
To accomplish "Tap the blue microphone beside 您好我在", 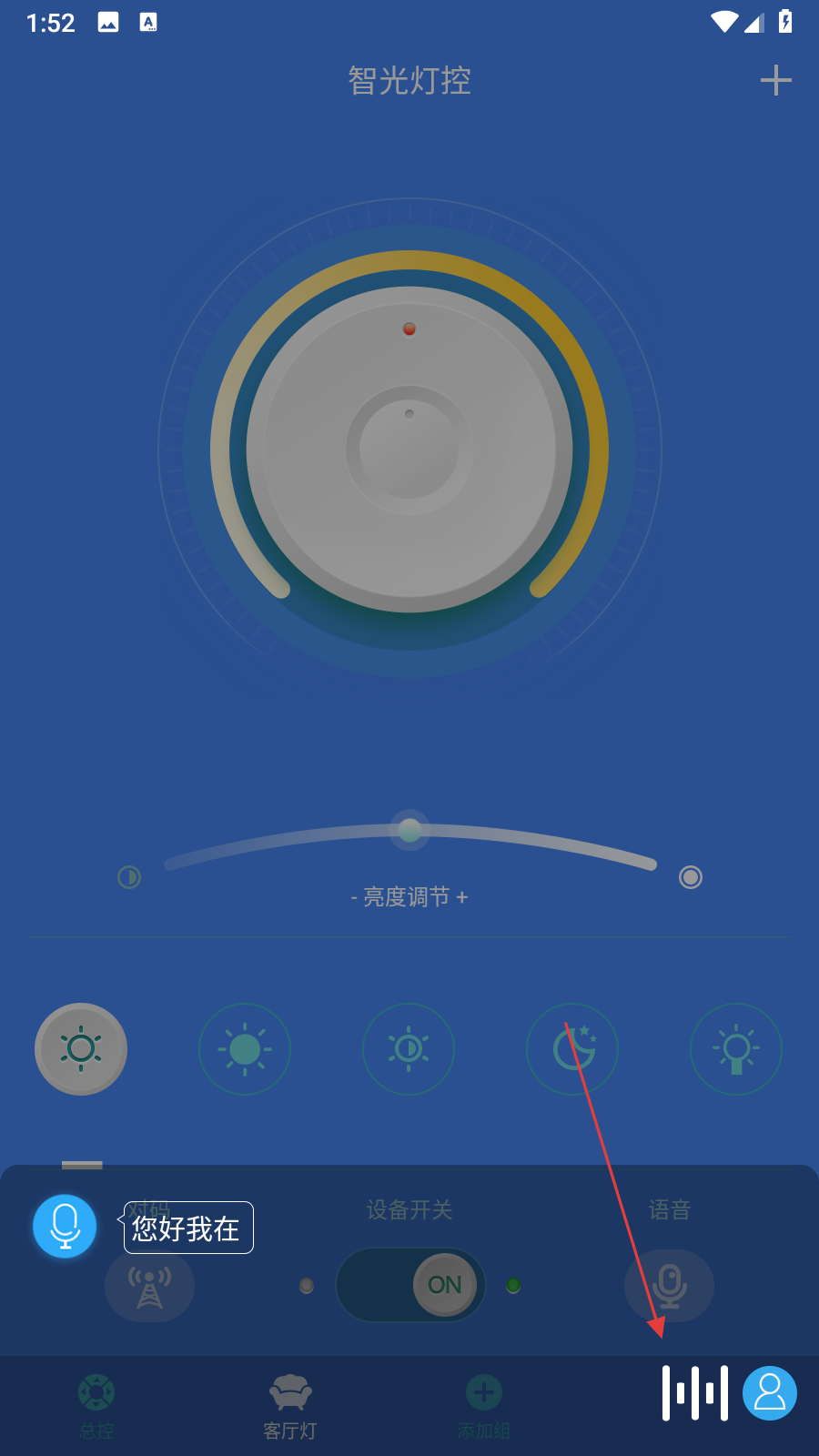I will (65, 1226).
